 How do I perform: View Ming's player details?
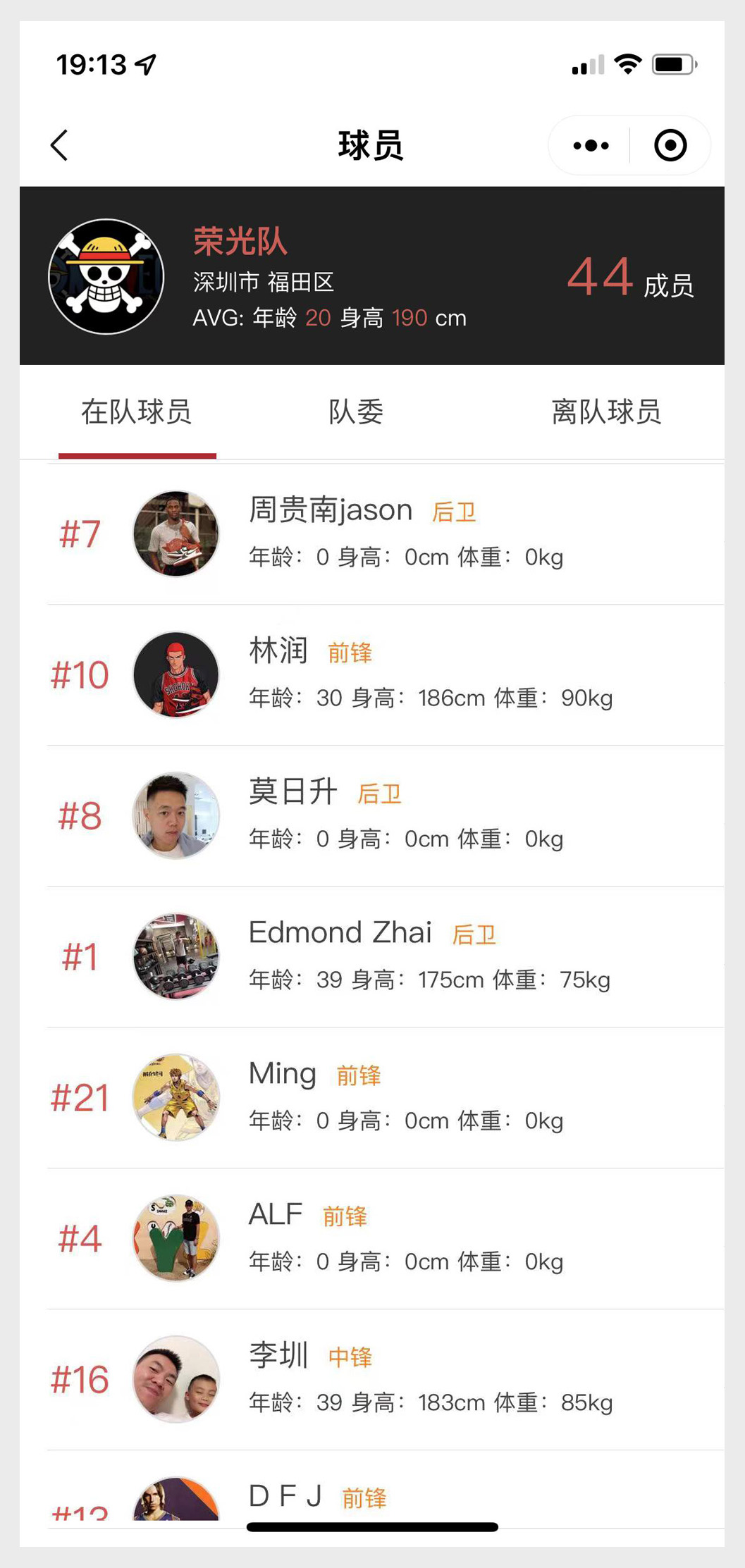pyautogui.click(x=386, y=1098)
